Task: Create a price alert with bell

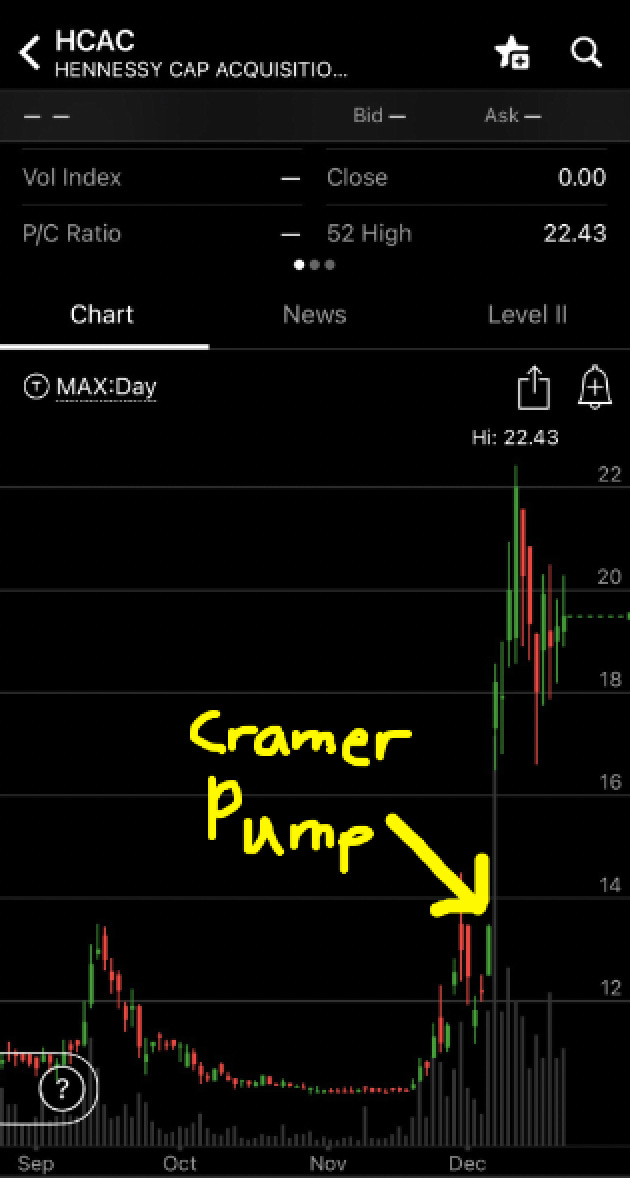Action: pos(595,387)
